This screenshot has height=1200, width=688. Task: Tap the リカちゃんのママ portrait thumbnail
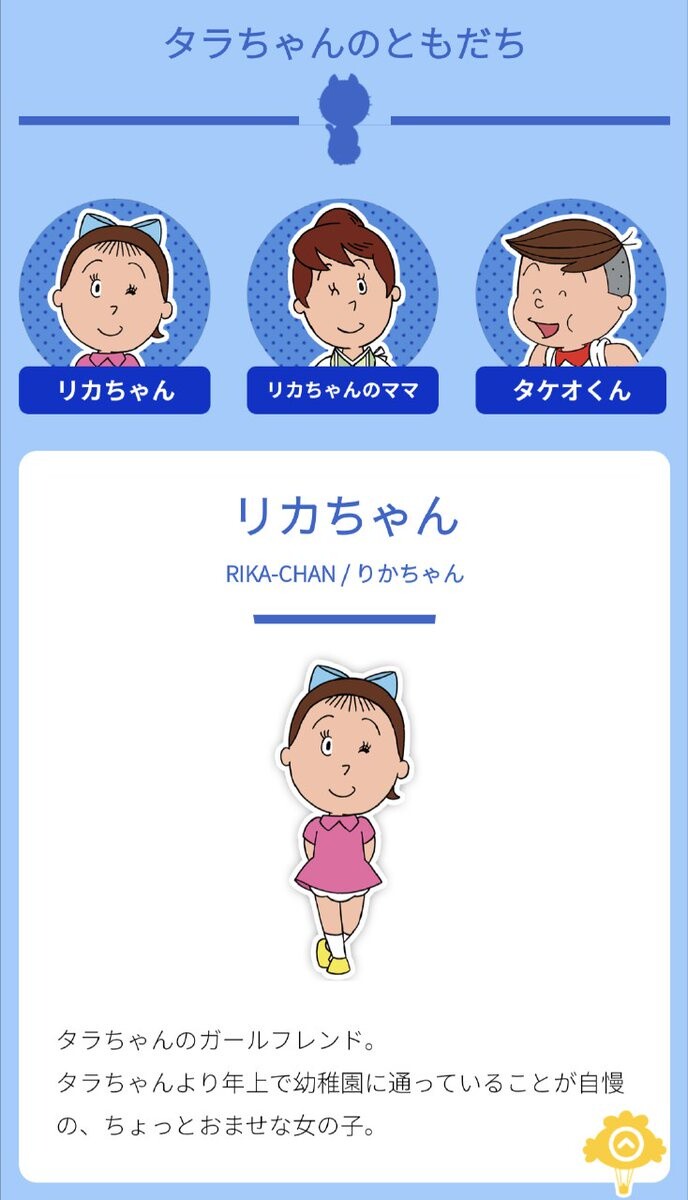pos(342,287)
